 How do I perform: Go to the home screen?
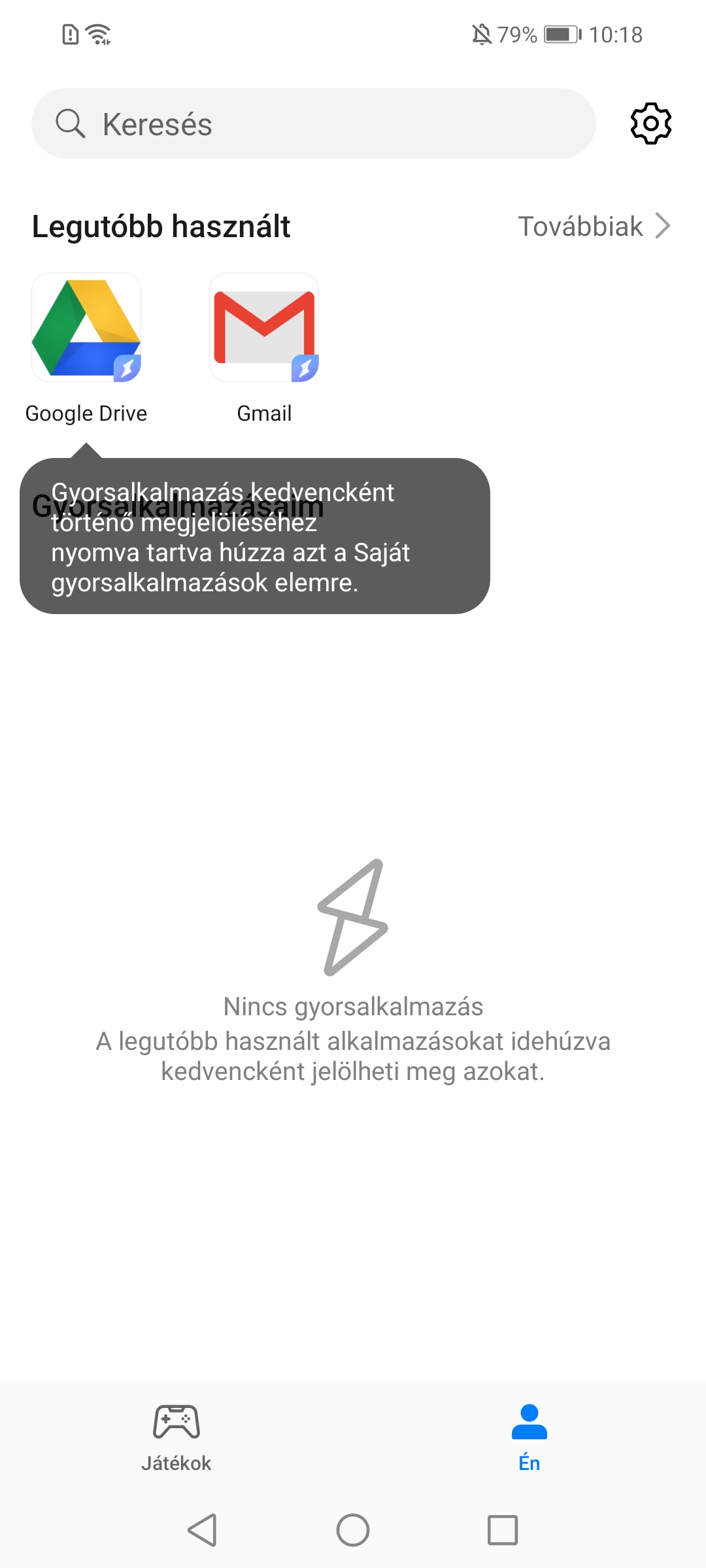pyautogui.click(x=353, y=1530)
